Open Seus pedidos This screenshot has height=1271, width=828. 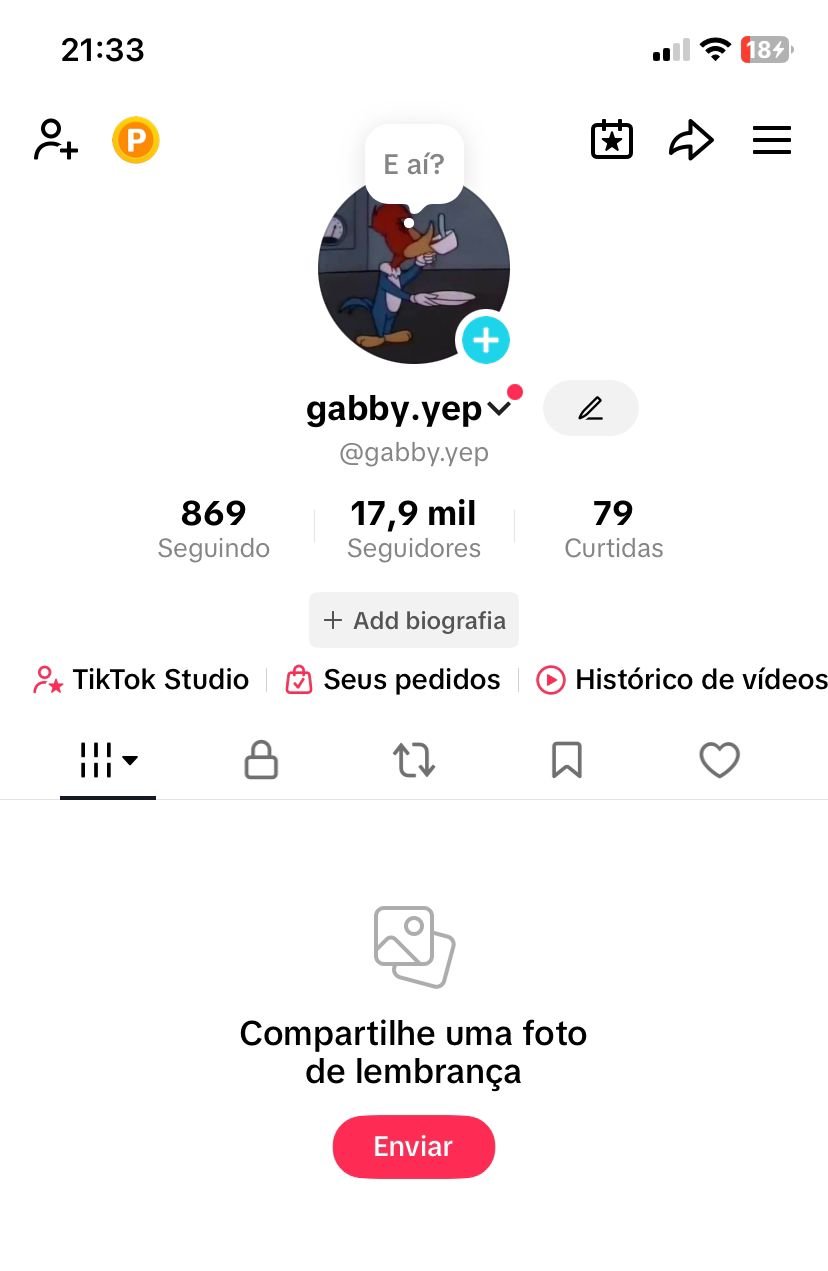click(393, 680)
